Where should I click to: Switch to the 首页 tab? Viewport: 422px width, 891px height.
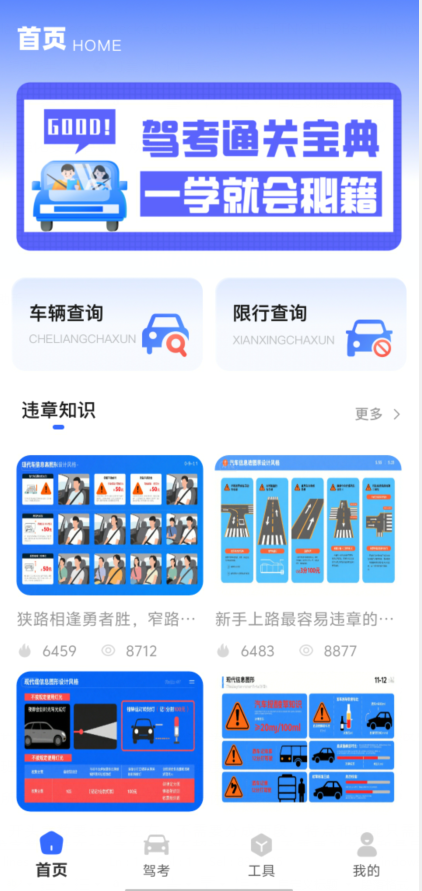tap(52, 855)
